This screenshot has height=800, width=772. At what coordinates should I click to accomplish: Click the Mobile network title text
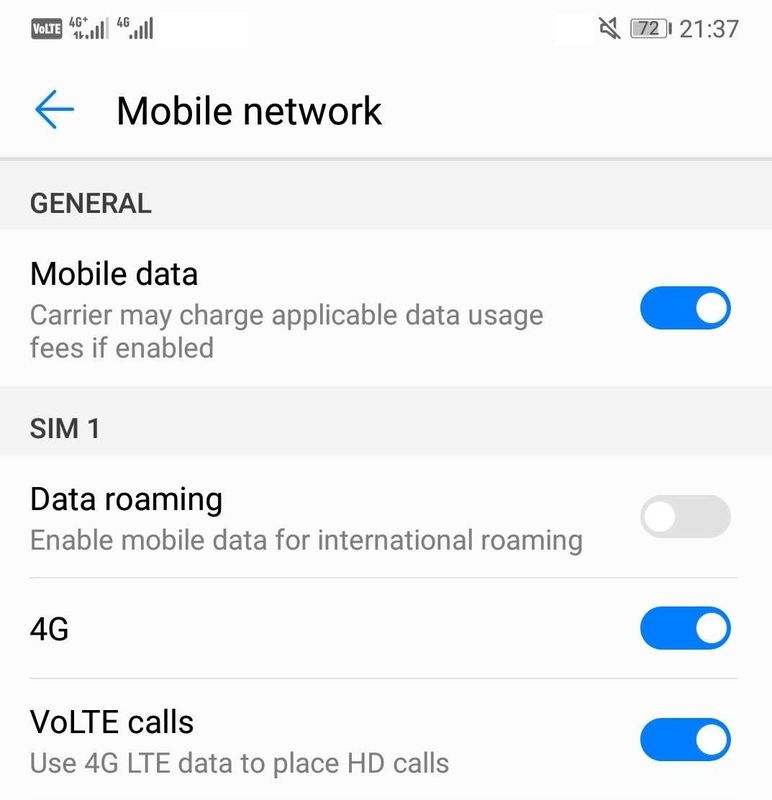tap(249, 110)
